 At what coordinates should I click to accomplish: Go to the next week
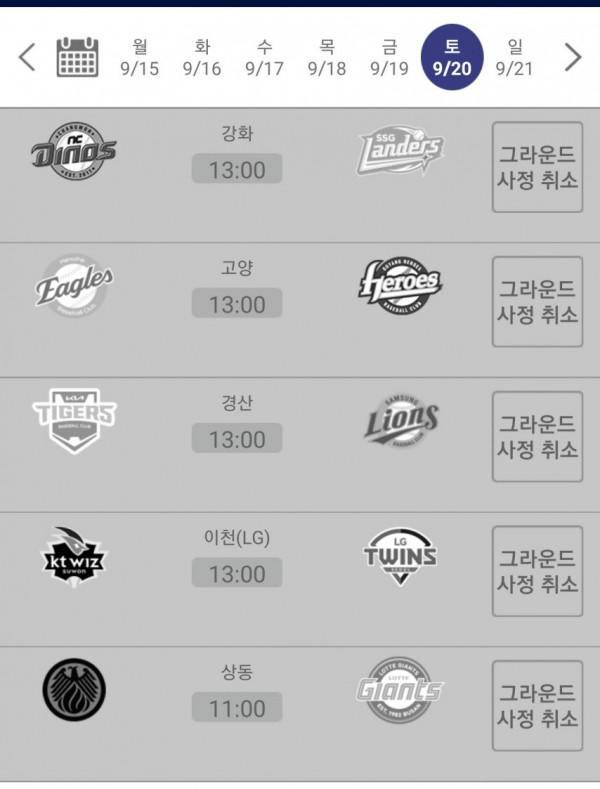572,57
